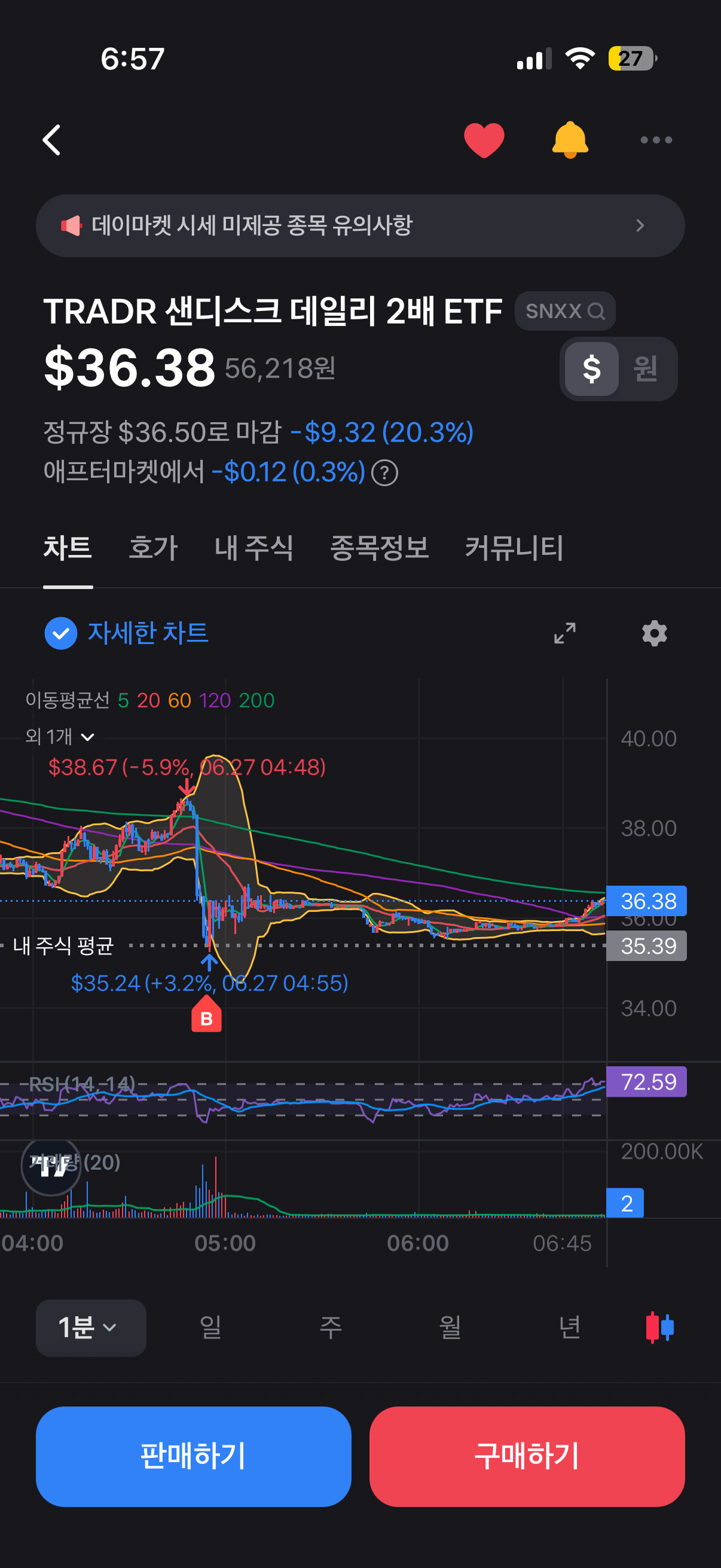The image size is (721, 1568).
Task: Expand the 외 1개 indicators dropdown
Action: click(60, 737)
